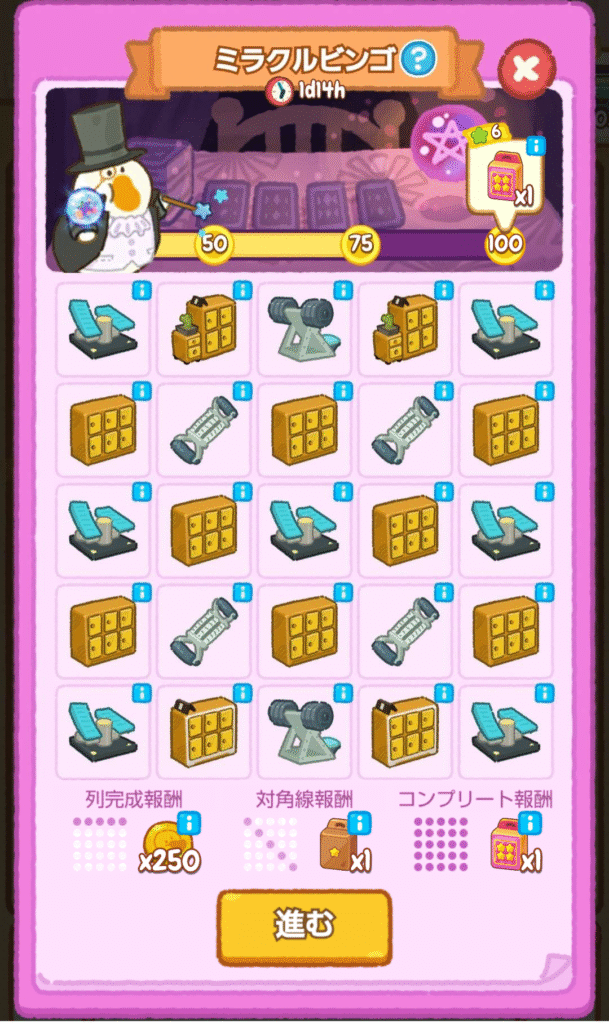
Task: View info on the 100-point reward box
Action: click(536, 146)
